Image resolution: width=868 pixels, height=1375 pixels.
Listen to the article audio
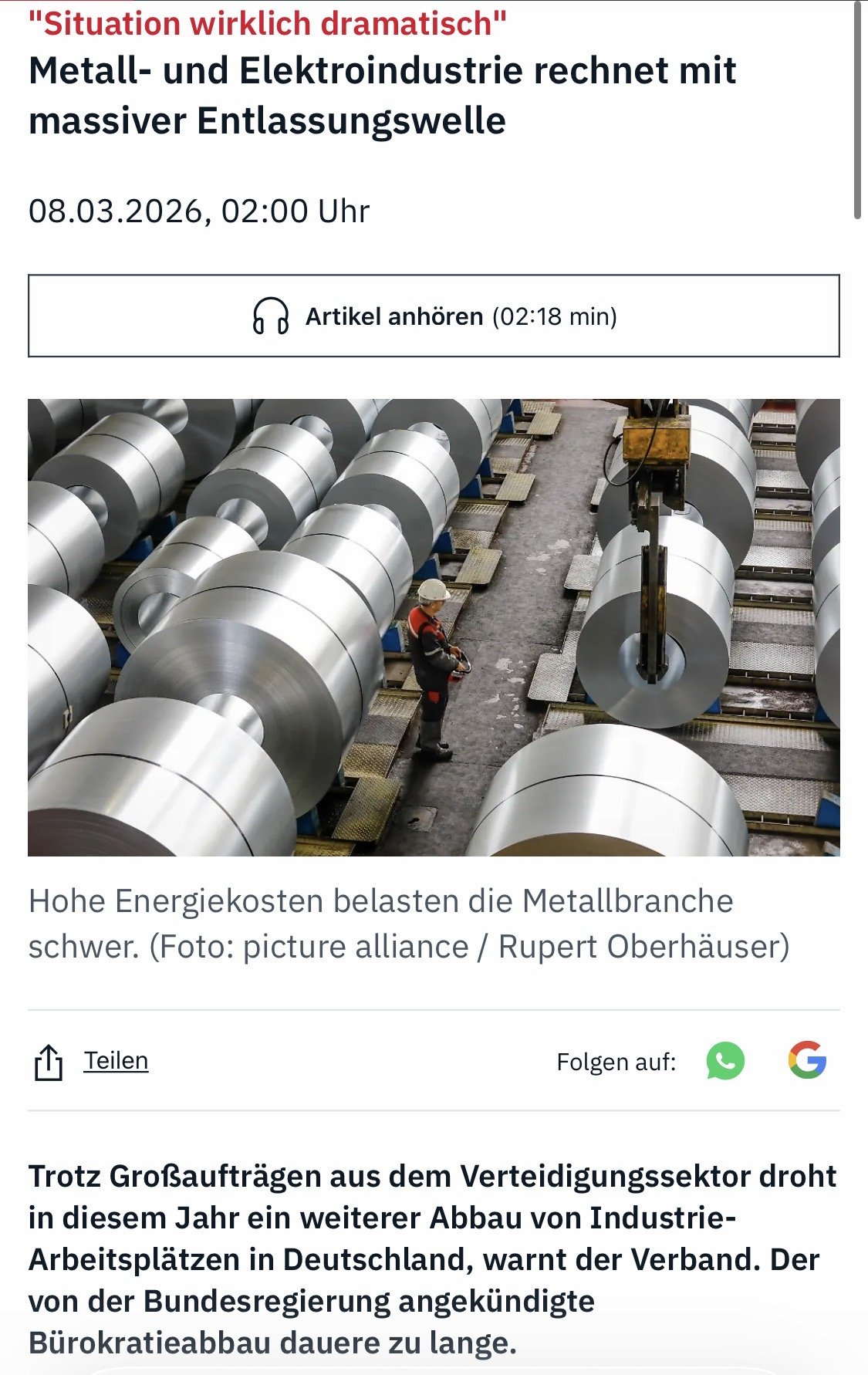pos(434,316)
